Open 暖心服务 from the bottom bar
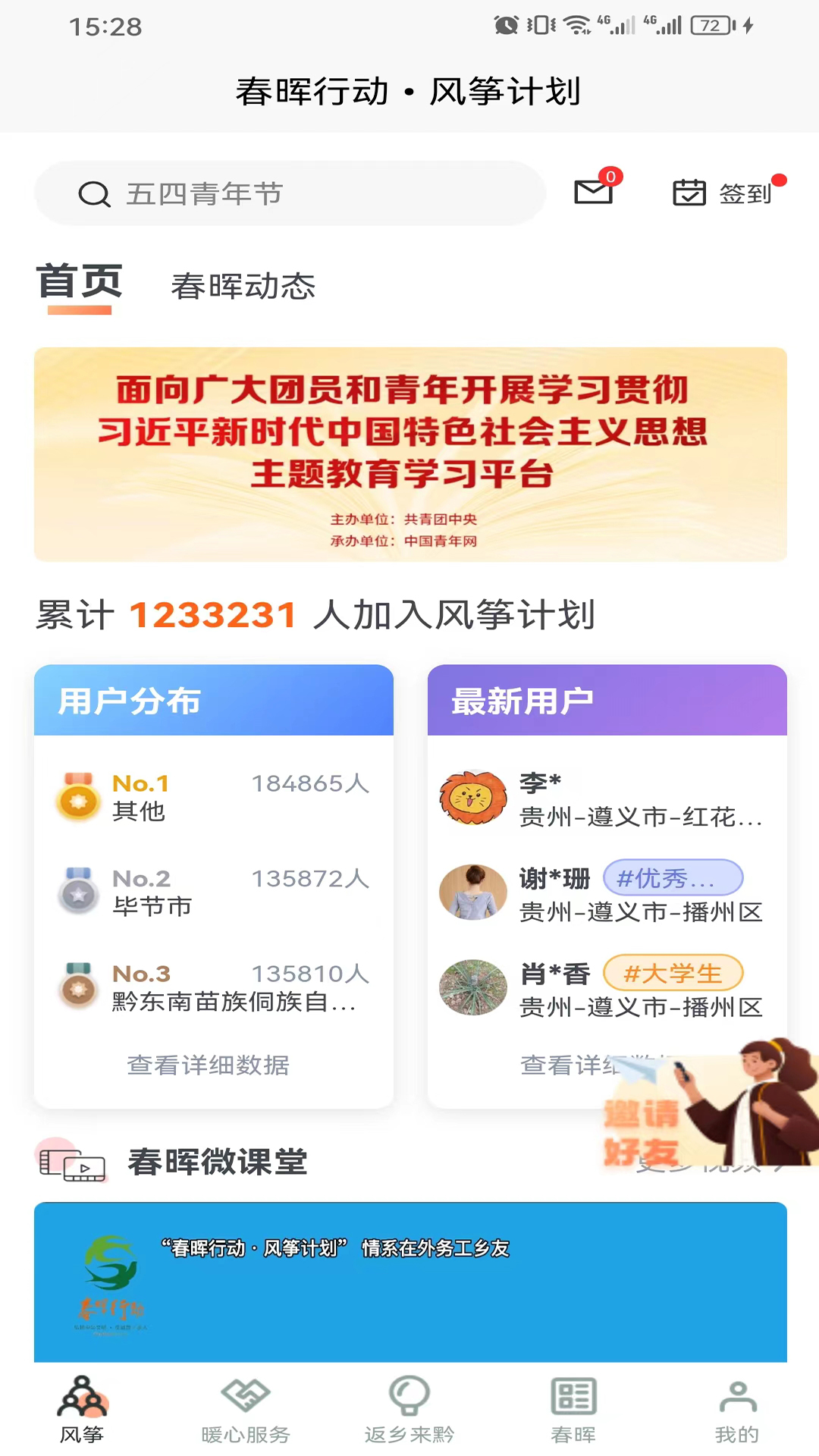This screenshot has height=1456, width=819. 246,1407
